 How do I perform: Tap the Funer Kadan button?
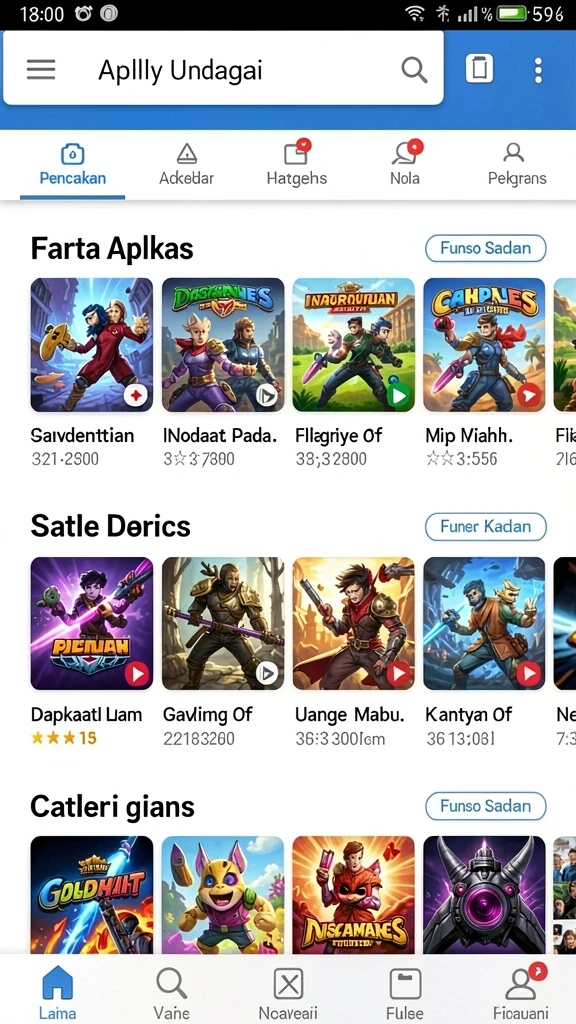pyautogui.click(x=485, y=526)
